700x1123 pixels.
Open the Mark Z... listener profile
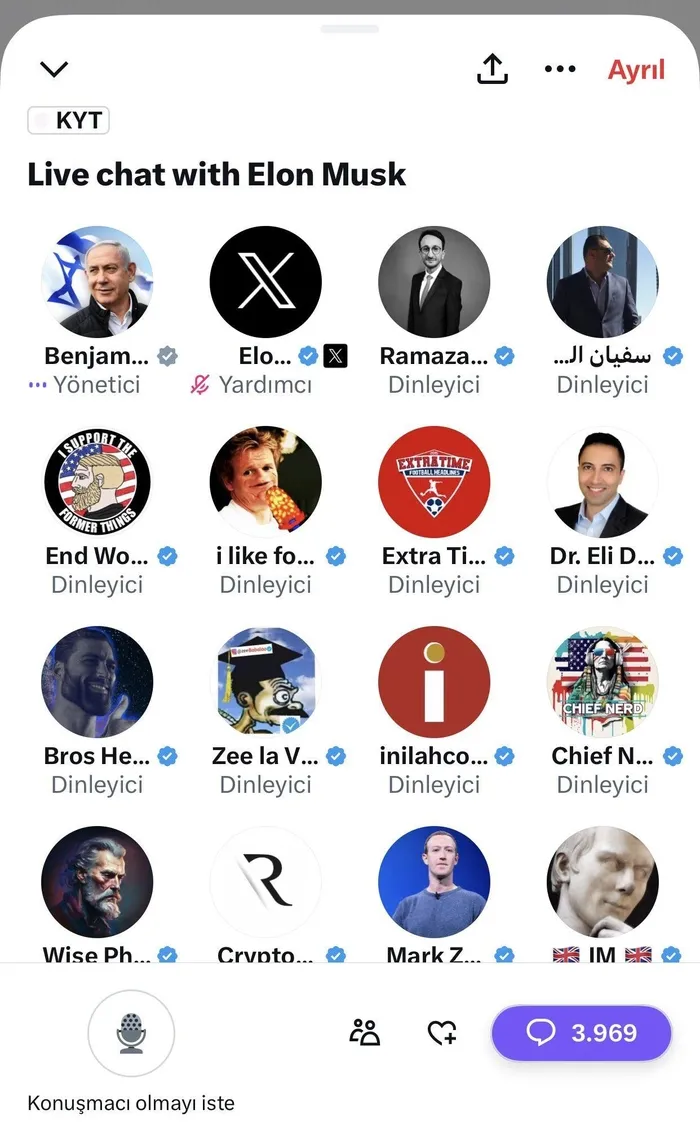pos(434,882)
